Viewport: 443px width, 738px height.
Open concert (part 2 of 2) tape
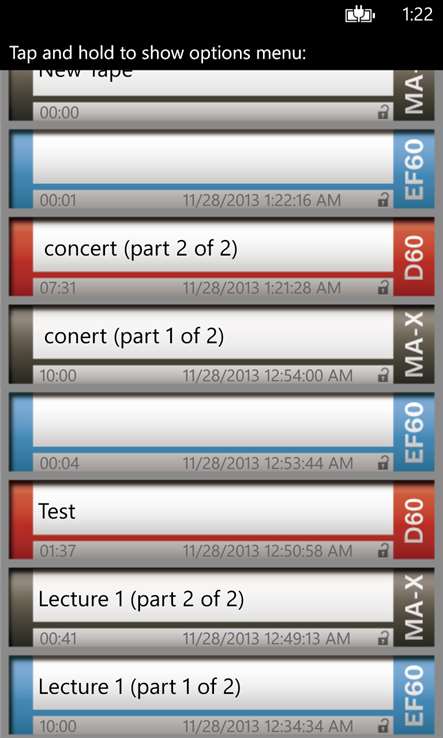[x=221, y=257]
